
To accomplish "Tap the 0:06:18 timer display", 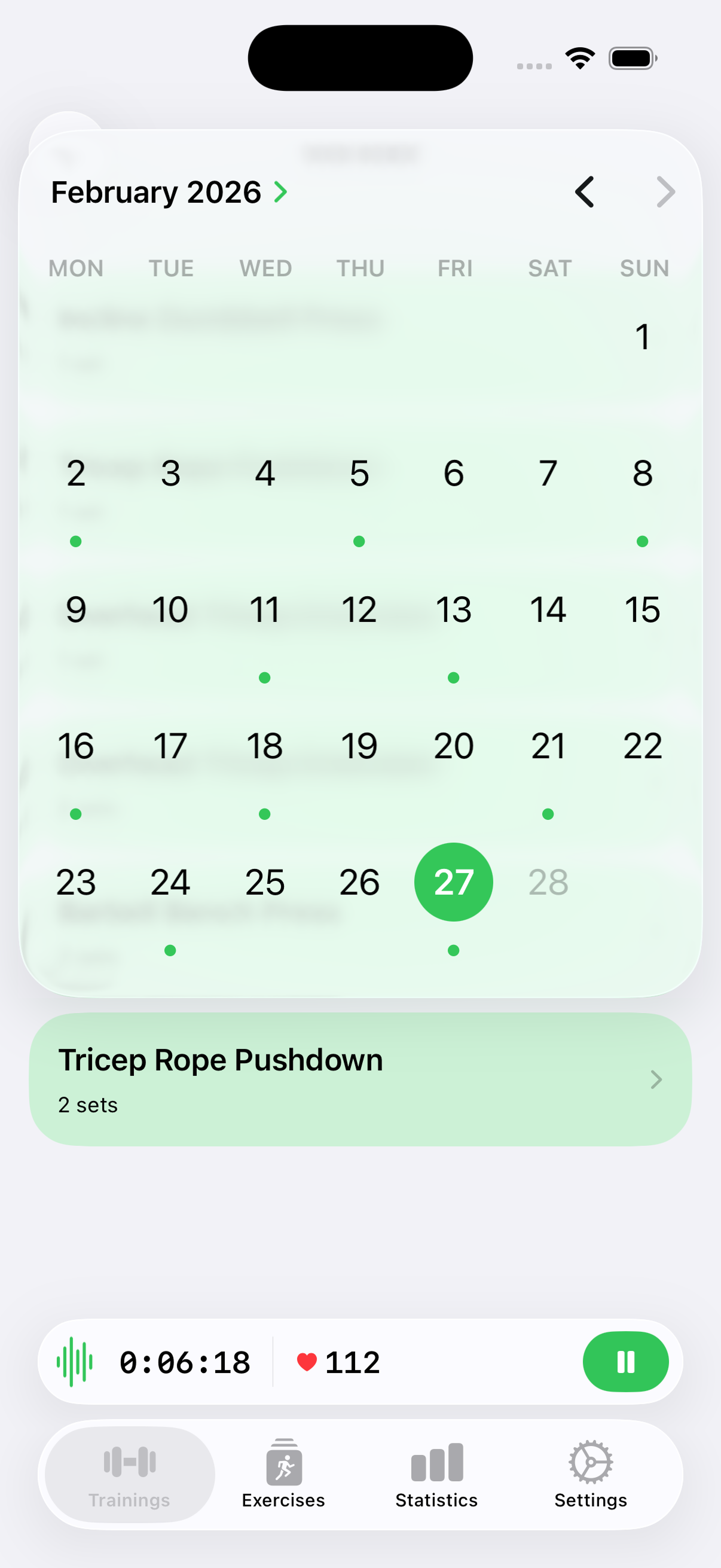I will (x=184, y=1362).
